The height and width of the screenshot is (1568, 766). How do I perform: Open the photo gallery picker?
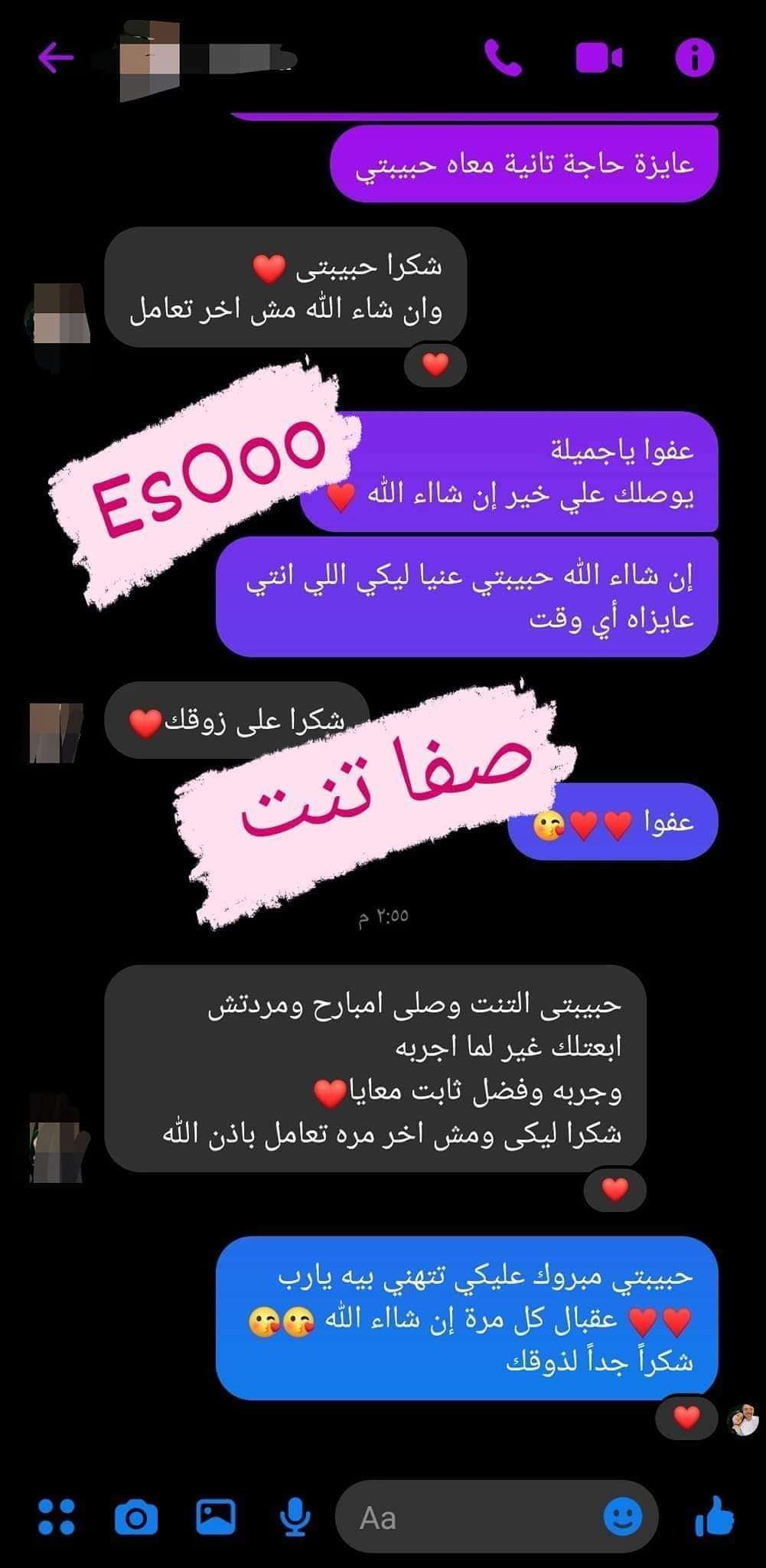click(216, 1517)
